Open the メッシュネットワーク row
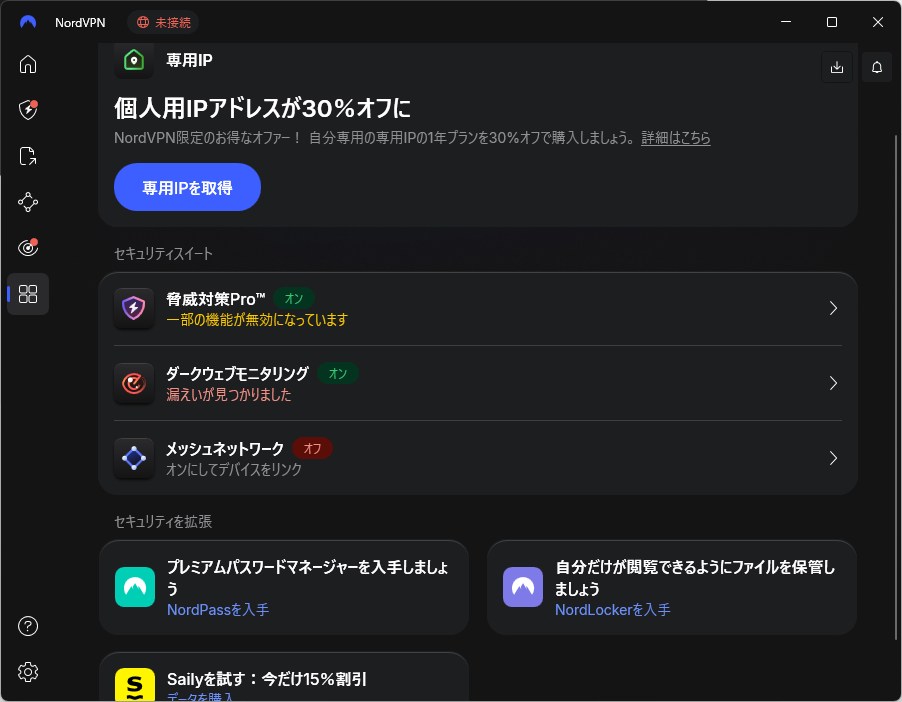 click(x=477, y=458)
